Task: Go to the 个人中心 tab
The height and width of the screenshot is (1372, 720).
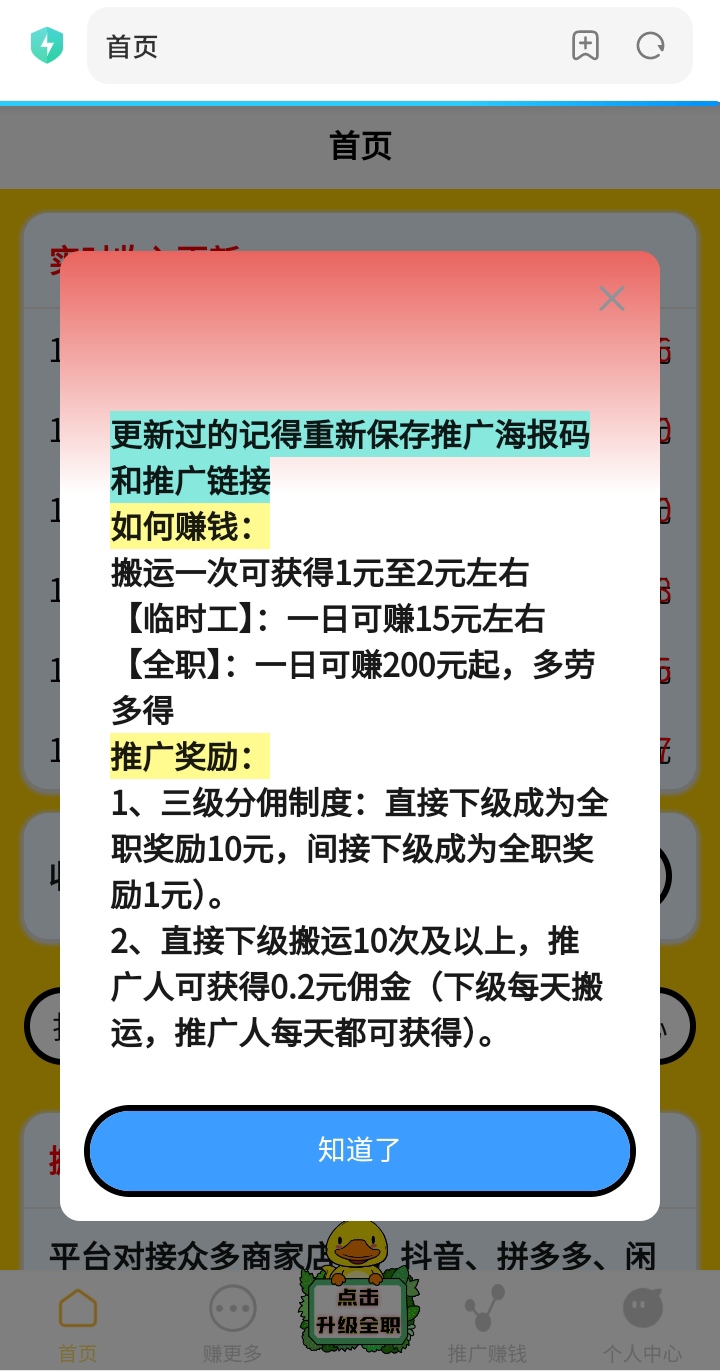Action: click(x=642, y=1322)
